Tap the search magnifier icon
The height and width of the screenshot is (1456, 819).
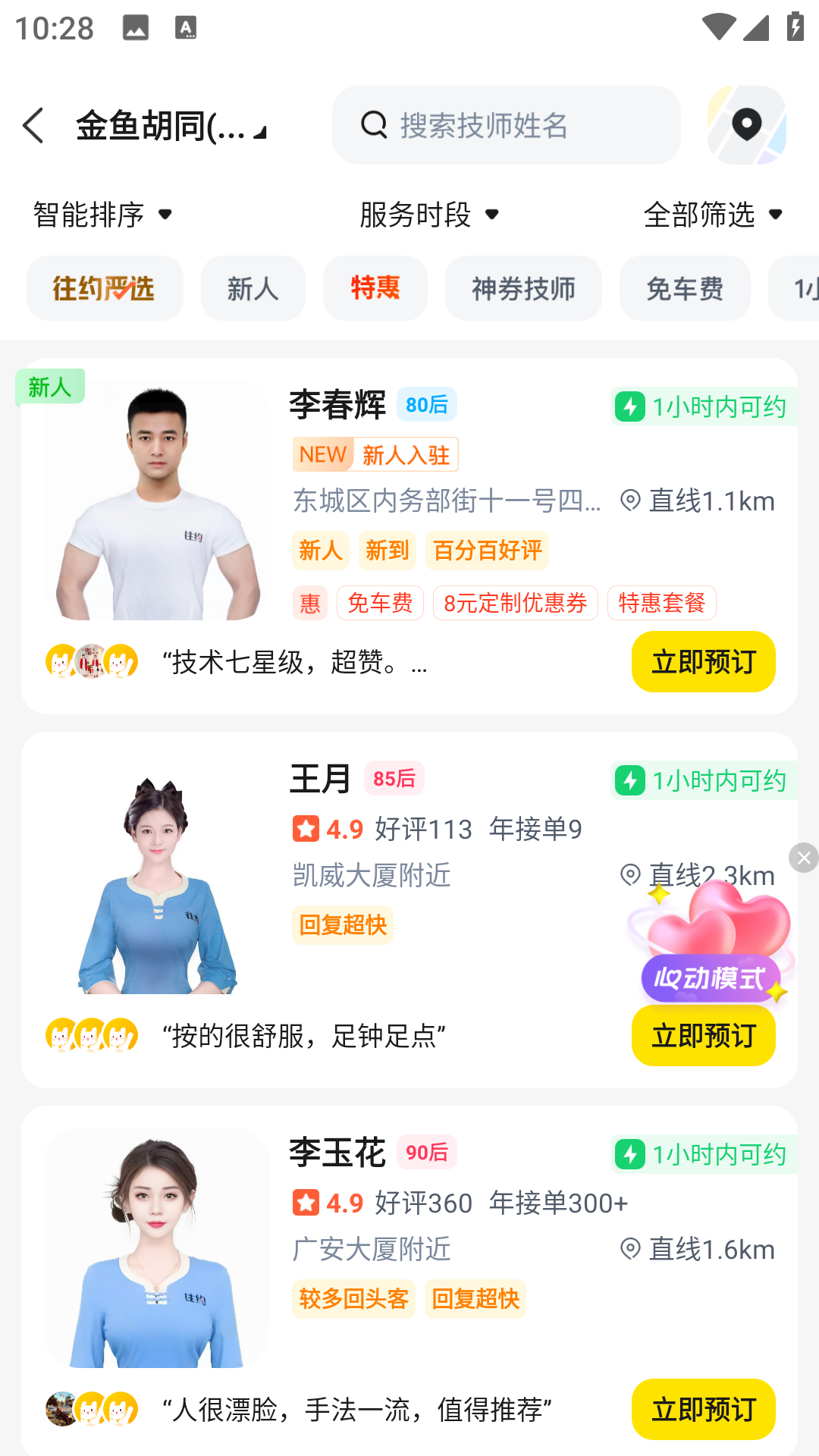(373, 124)
